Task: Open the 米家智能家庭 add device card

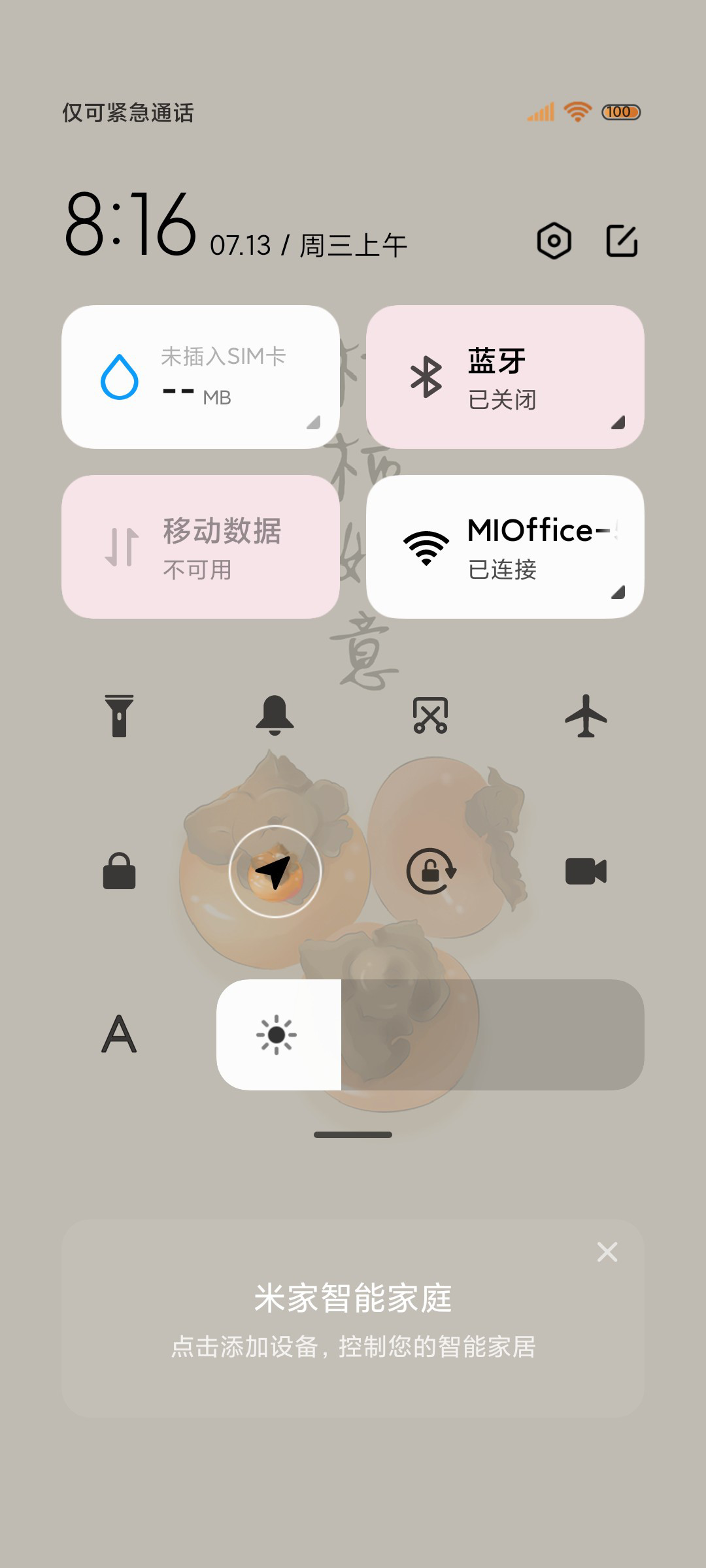Action: tap(353, 1318)
